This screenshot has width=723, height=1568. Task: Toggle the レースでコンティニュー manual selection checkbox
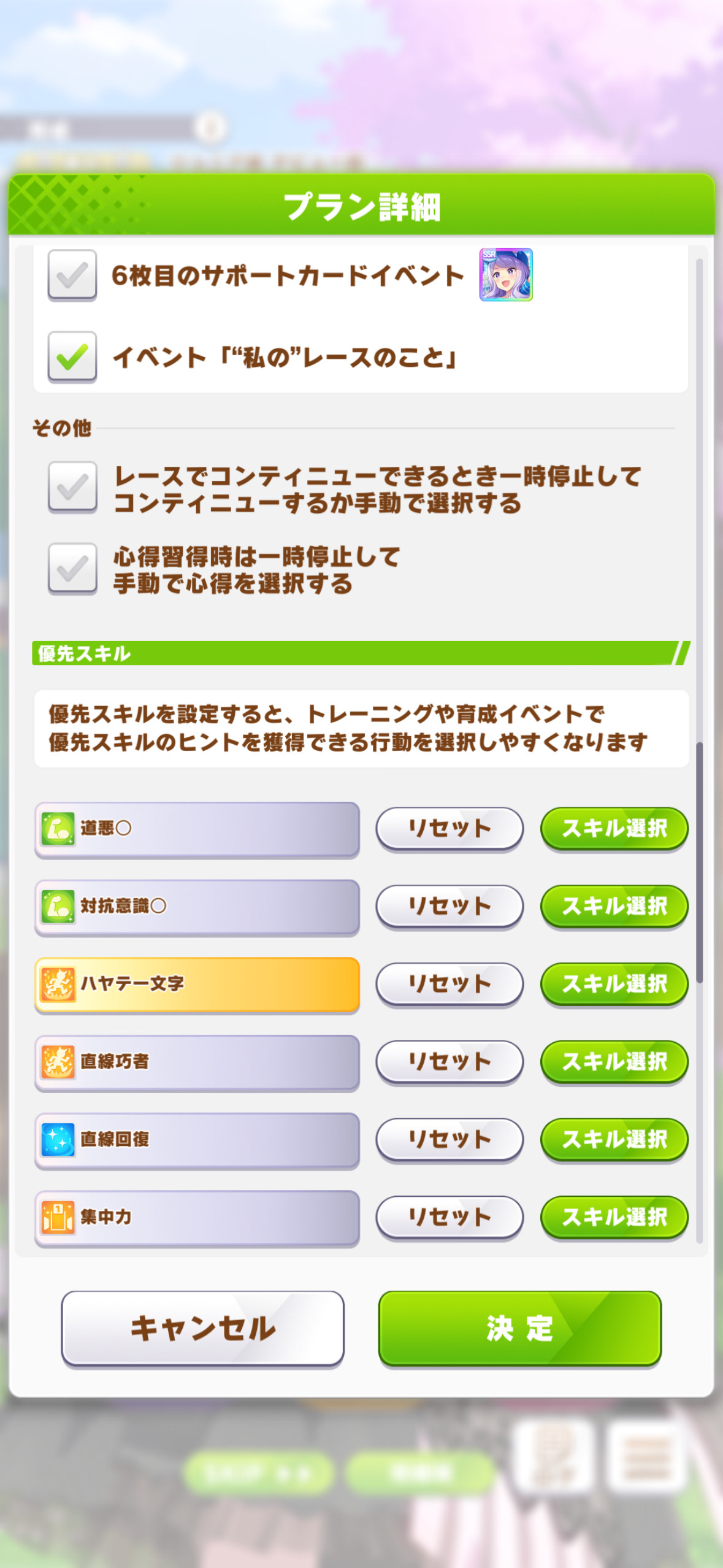coord(72,488)
